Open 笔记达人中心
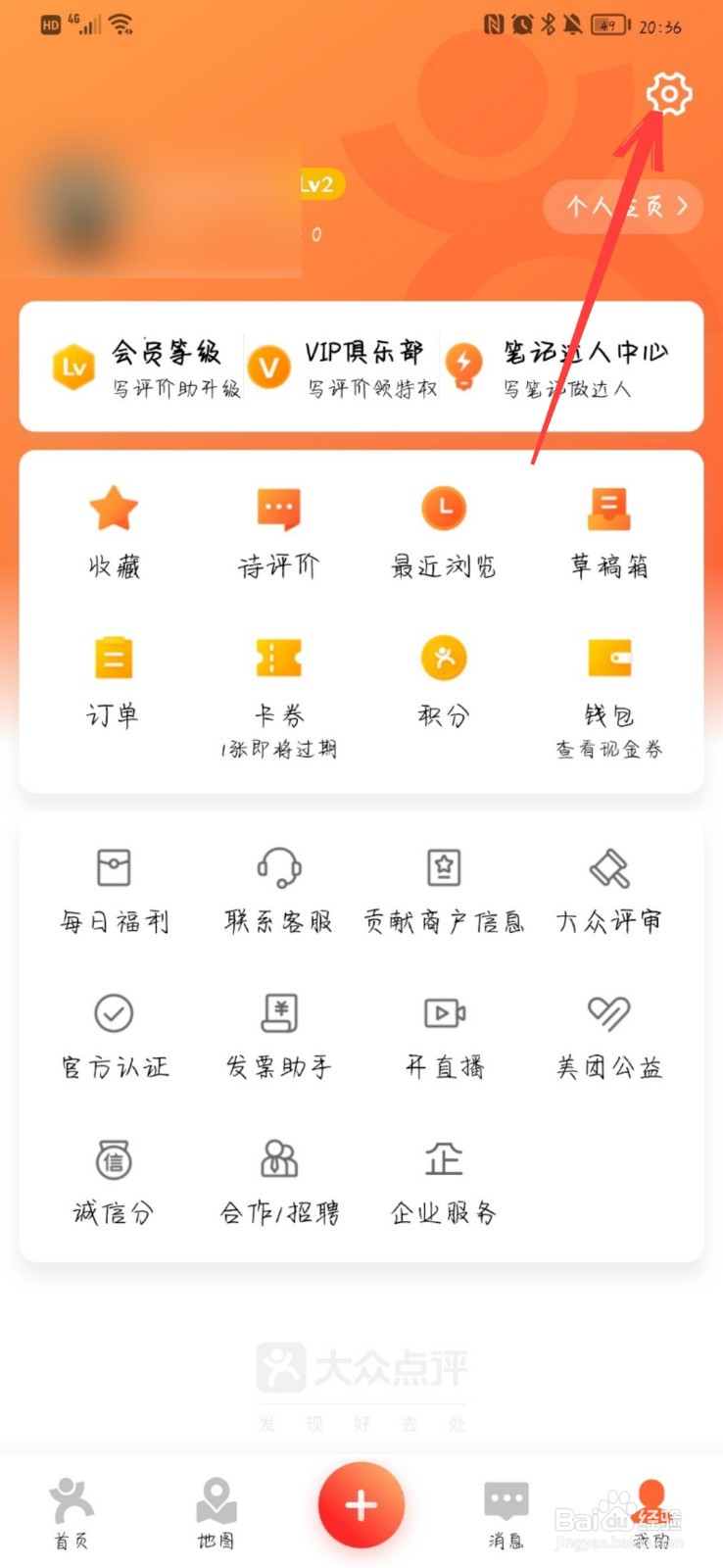The width and height of the screenshot is (723, 1568). point(563,367)
